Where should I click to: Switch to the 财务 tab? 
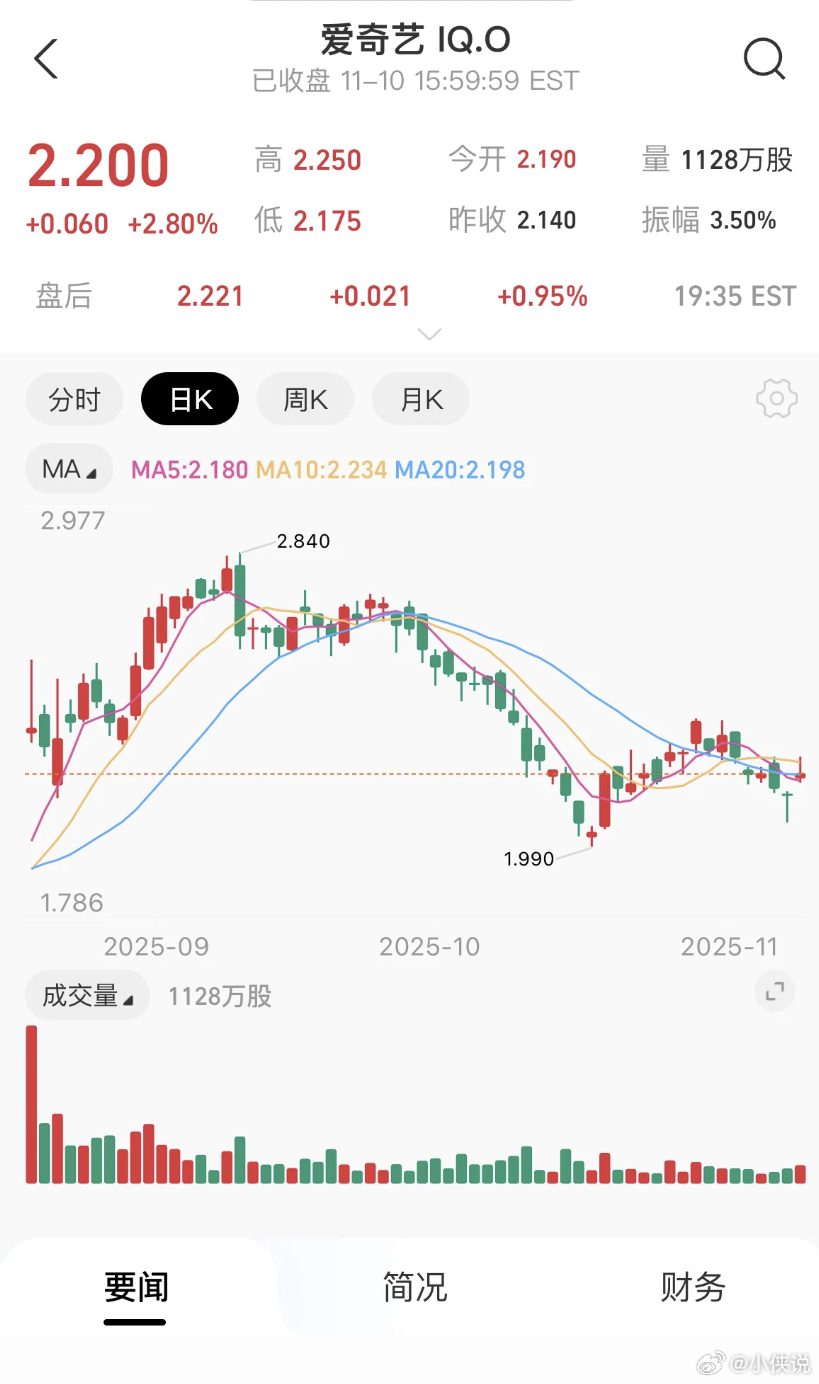pos(692,1287)
